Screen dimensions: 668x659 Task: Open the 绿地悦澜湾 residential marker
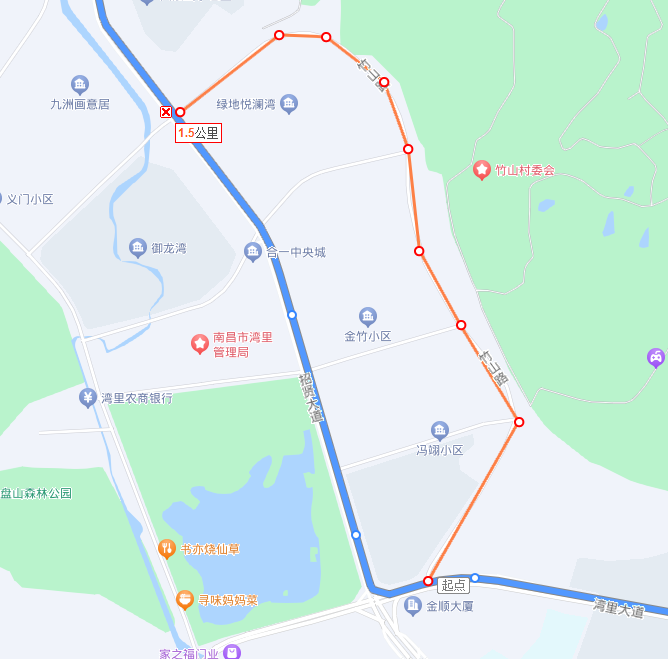(x=289, y=103)
